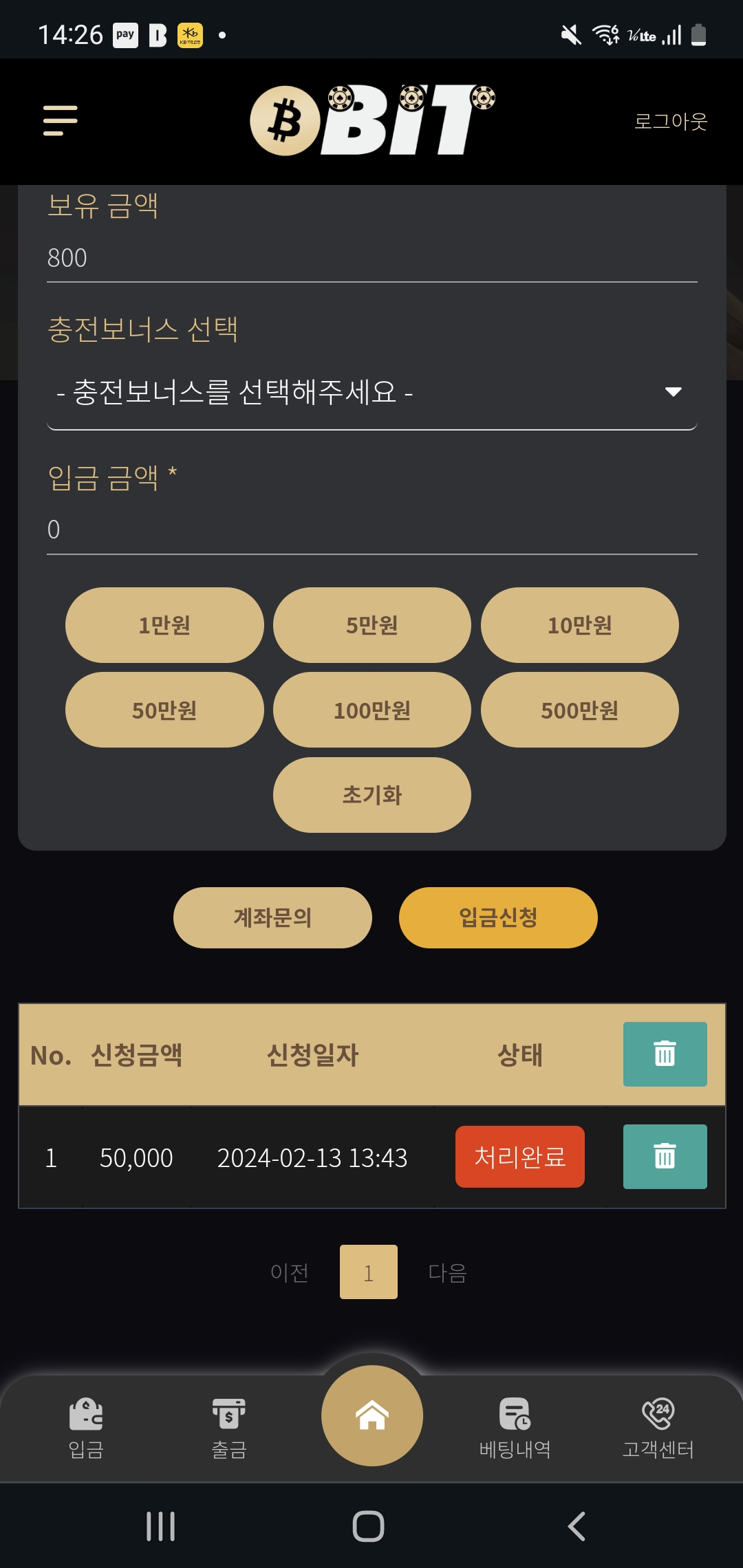Expand the 충전보너스 선택 dropdown
This screenshot has width=743, height=1568.
click(371, 393)
